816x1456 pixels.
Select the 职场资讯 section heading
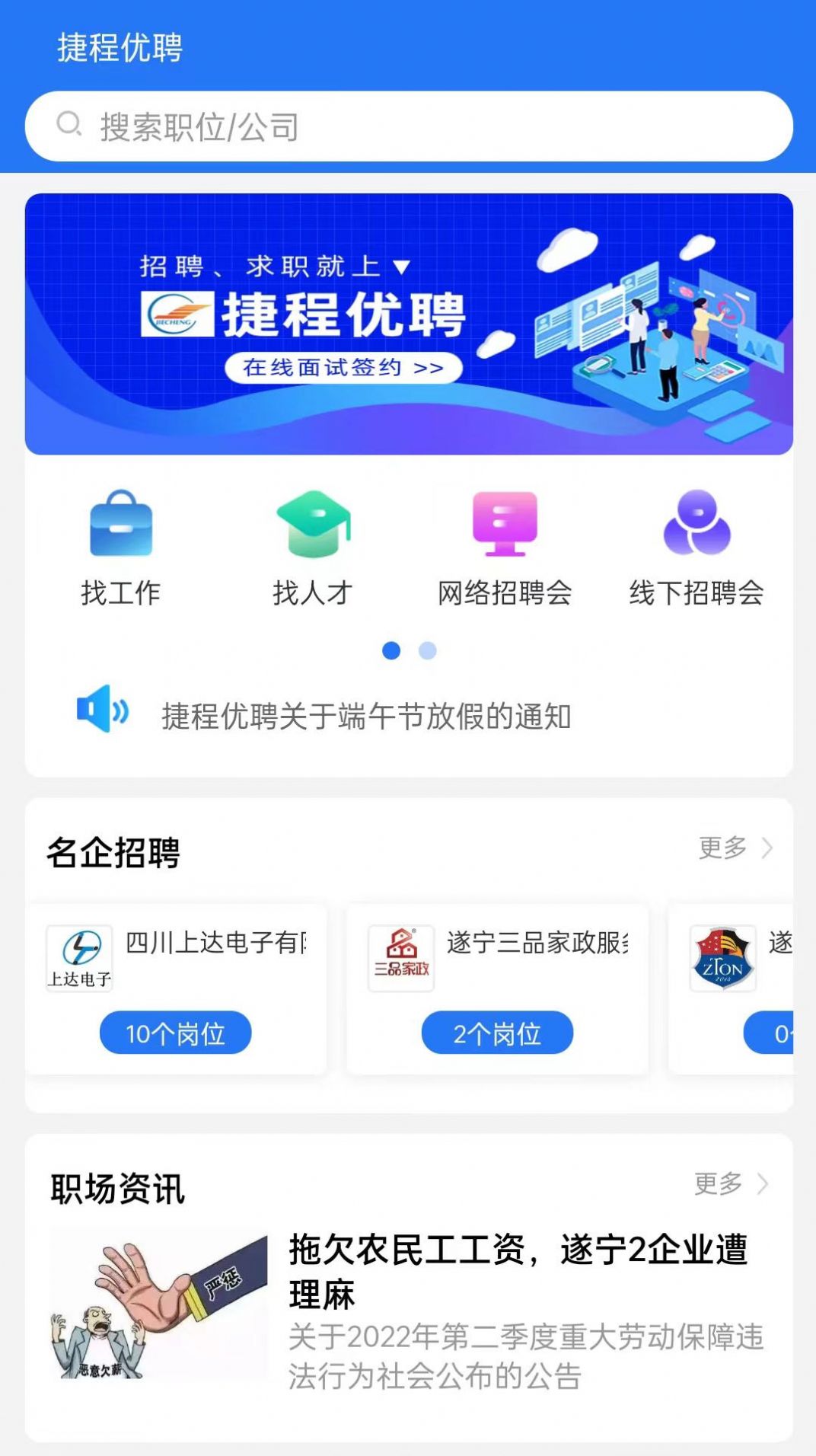click(x=118, y=1188)
